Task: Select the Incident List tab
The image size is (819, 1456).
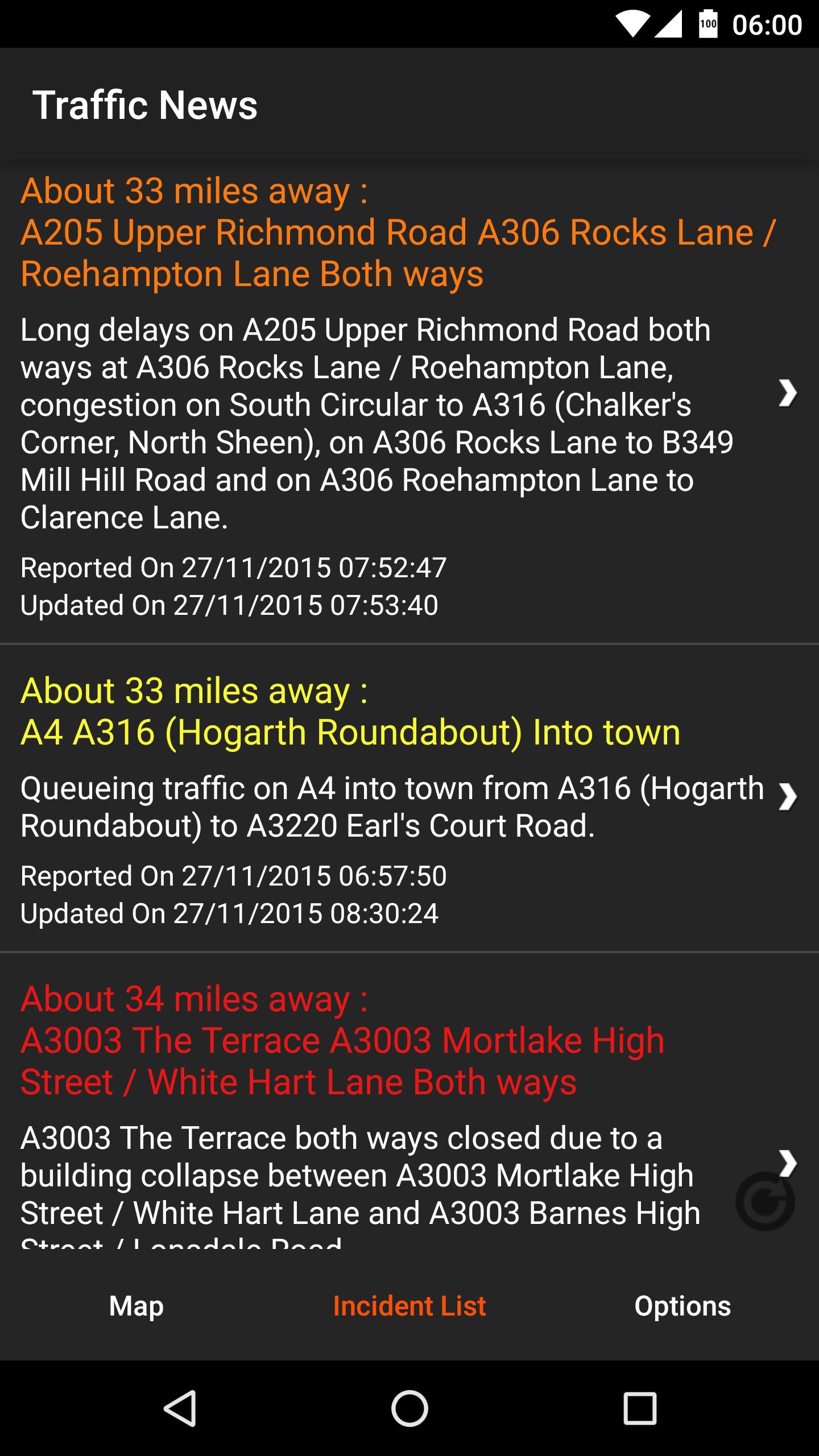Action: (x=409, y=1306)
